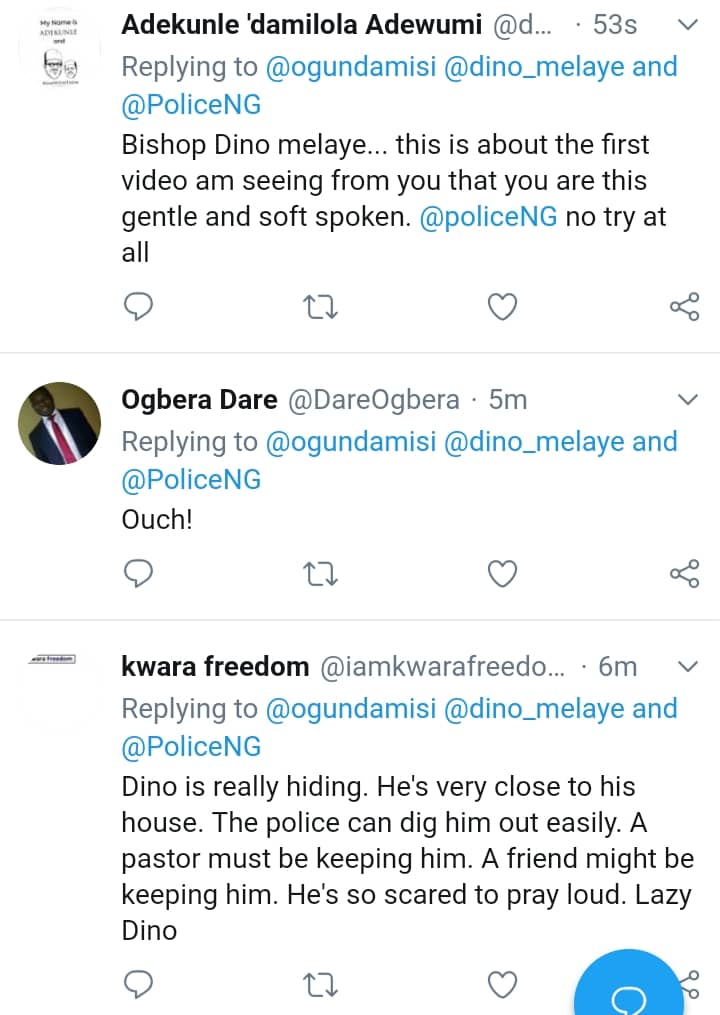This screenshot has width=720, height=1015.
Task: Reply to Ogbera Dare's "Ouch!" tweet
Action: (137, 573)
